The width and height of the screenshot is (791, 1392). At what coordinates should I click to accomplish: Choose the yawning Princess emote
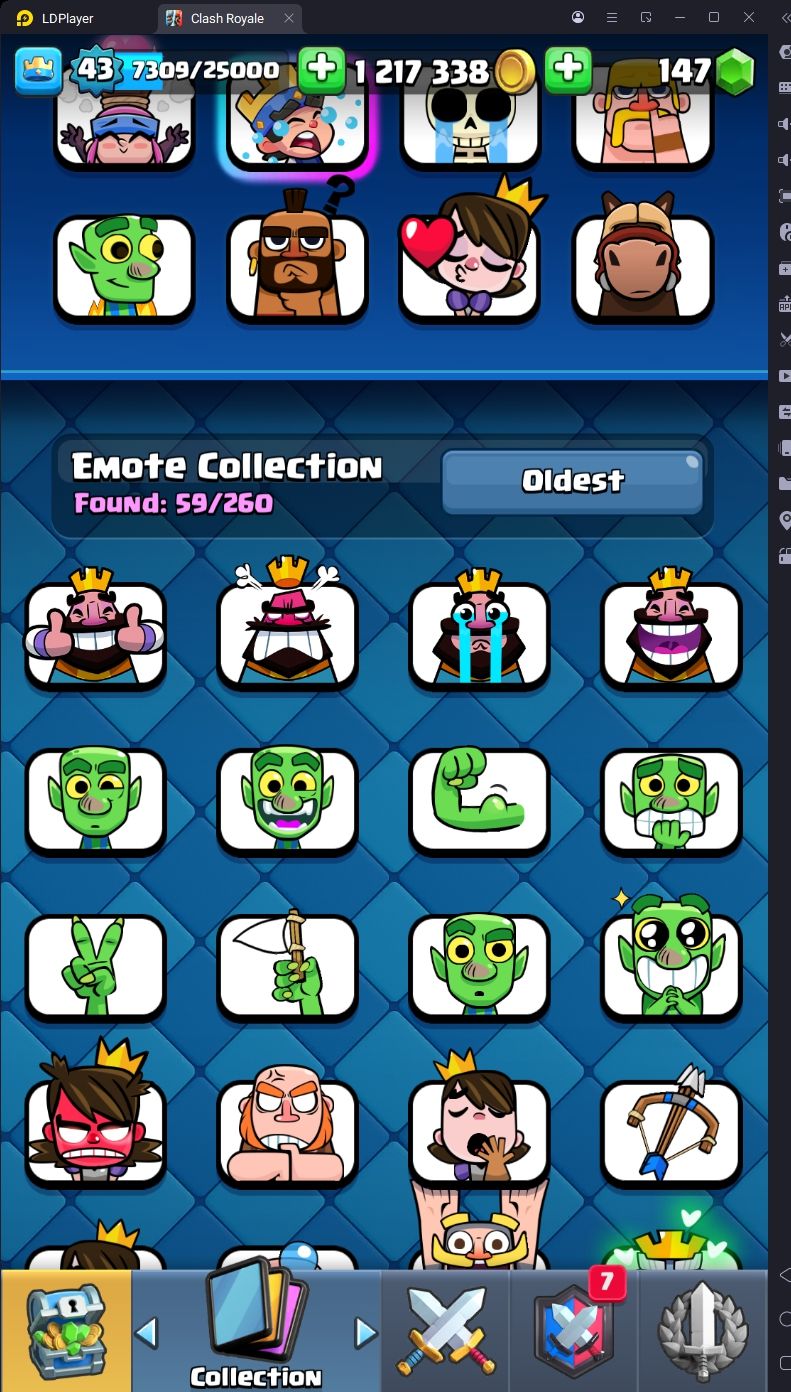point(479,1130)
